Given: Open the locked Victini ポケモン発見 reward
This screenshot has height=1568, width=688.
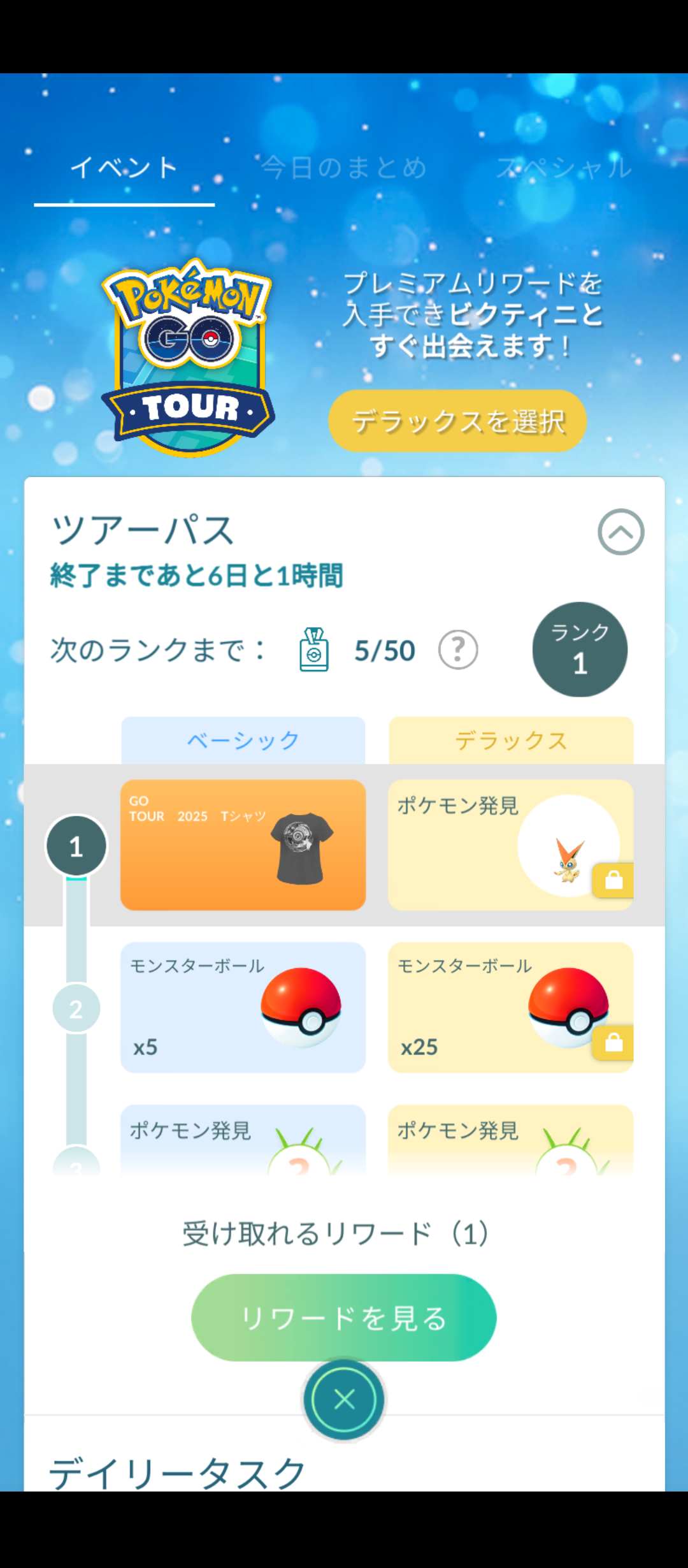Looking at the screenshot, I should tap(510, 845).
